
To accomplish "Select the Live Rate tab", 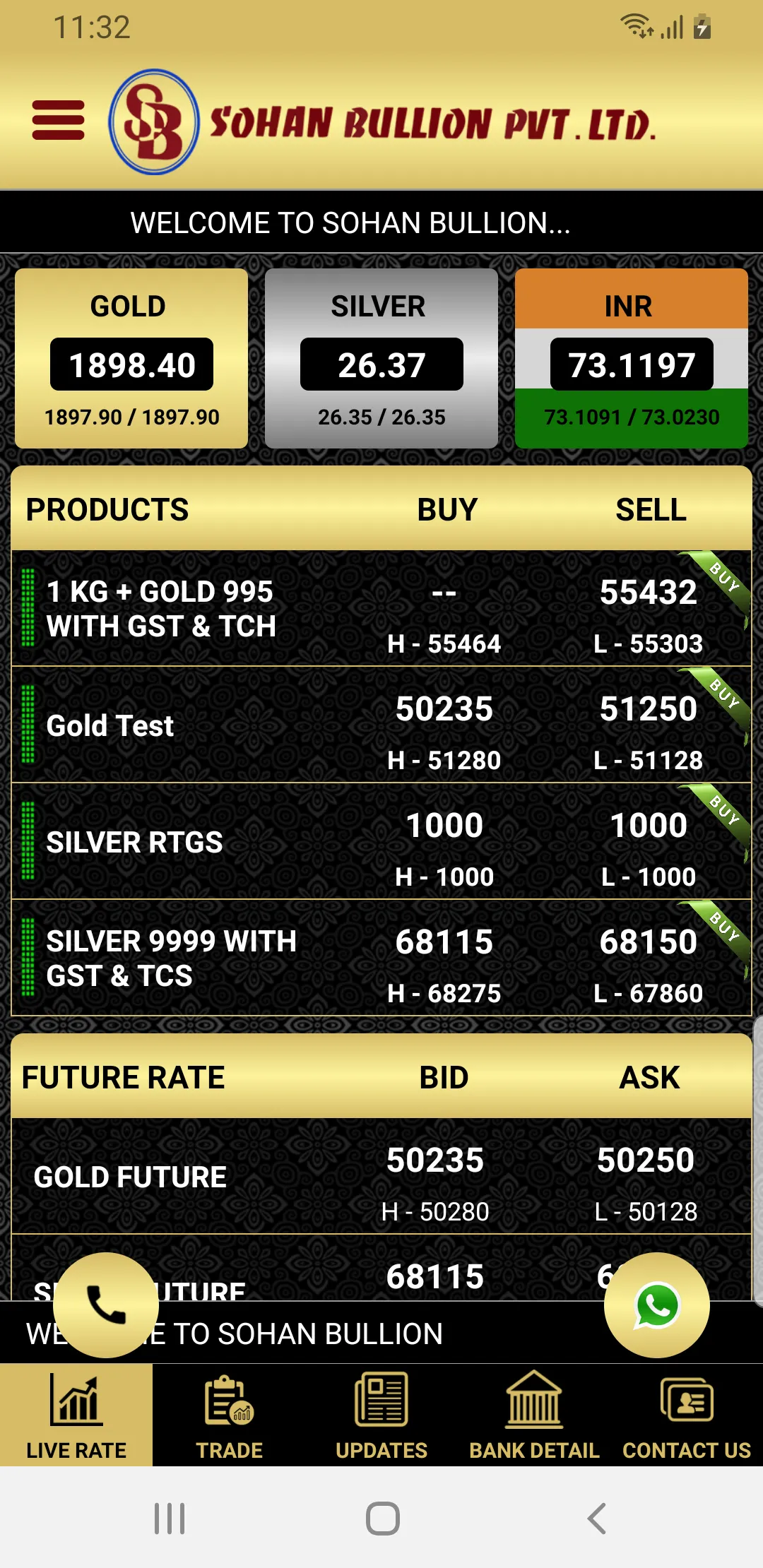I will 76,1416.
